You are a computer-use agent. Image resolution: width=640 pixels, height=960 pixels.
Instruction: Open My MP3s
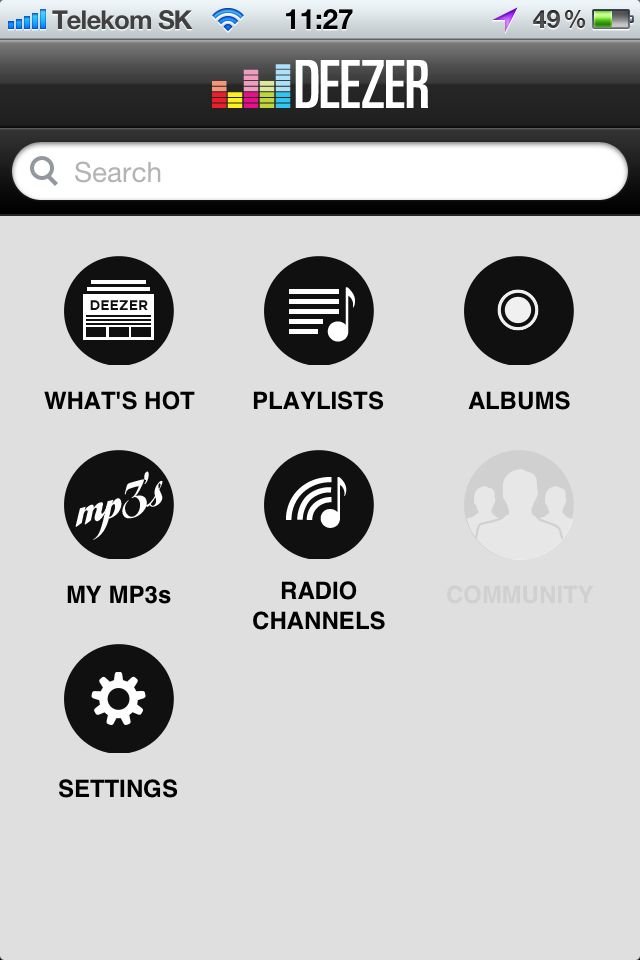coord(119,505)
